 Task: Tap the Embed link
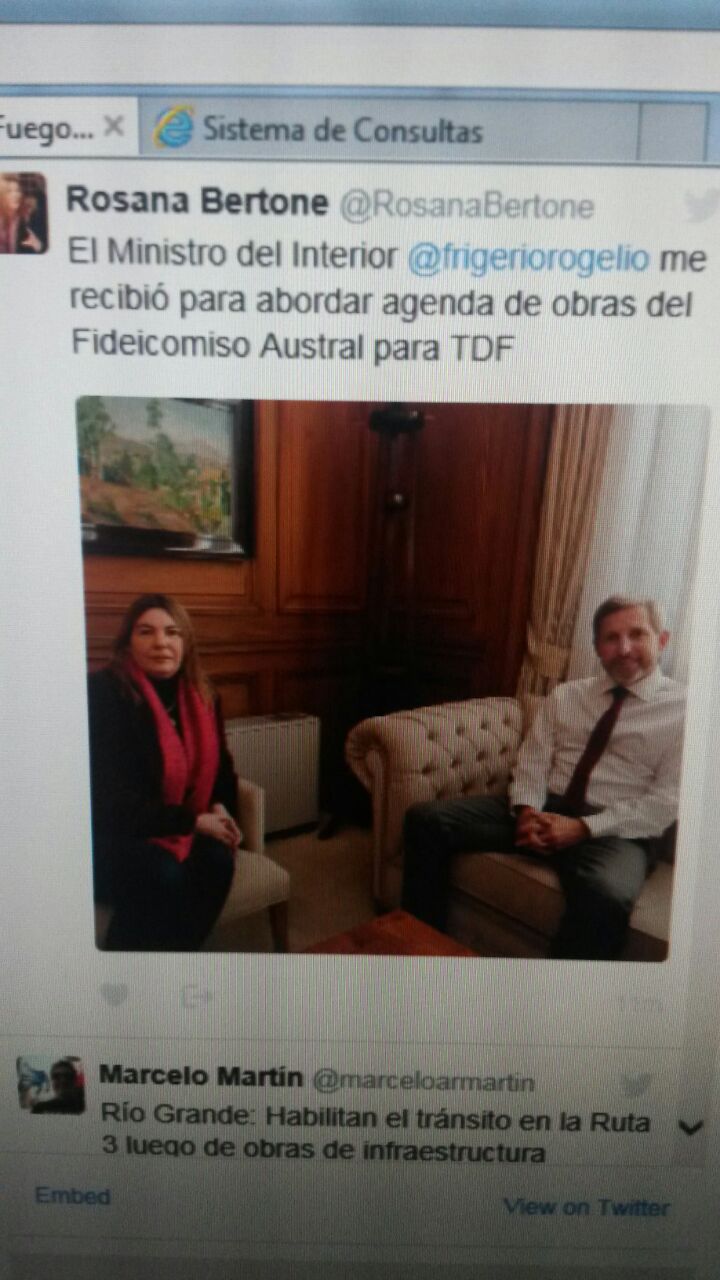point(73,1196)
